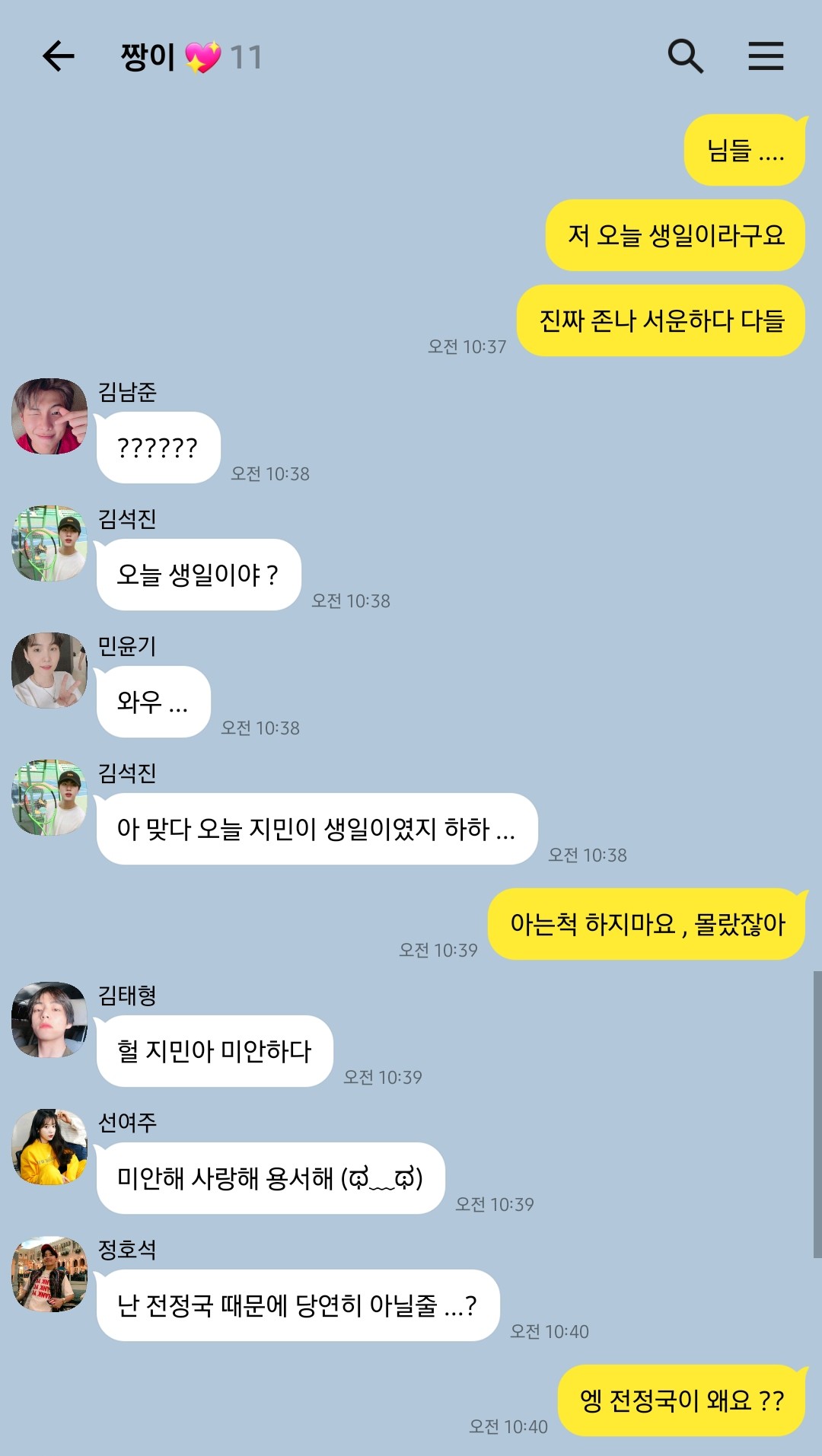The image size is (822, 1456).
Task: View 김석진's profile beside "오늘 생일이야 ?"
Action: pos(49,543)
